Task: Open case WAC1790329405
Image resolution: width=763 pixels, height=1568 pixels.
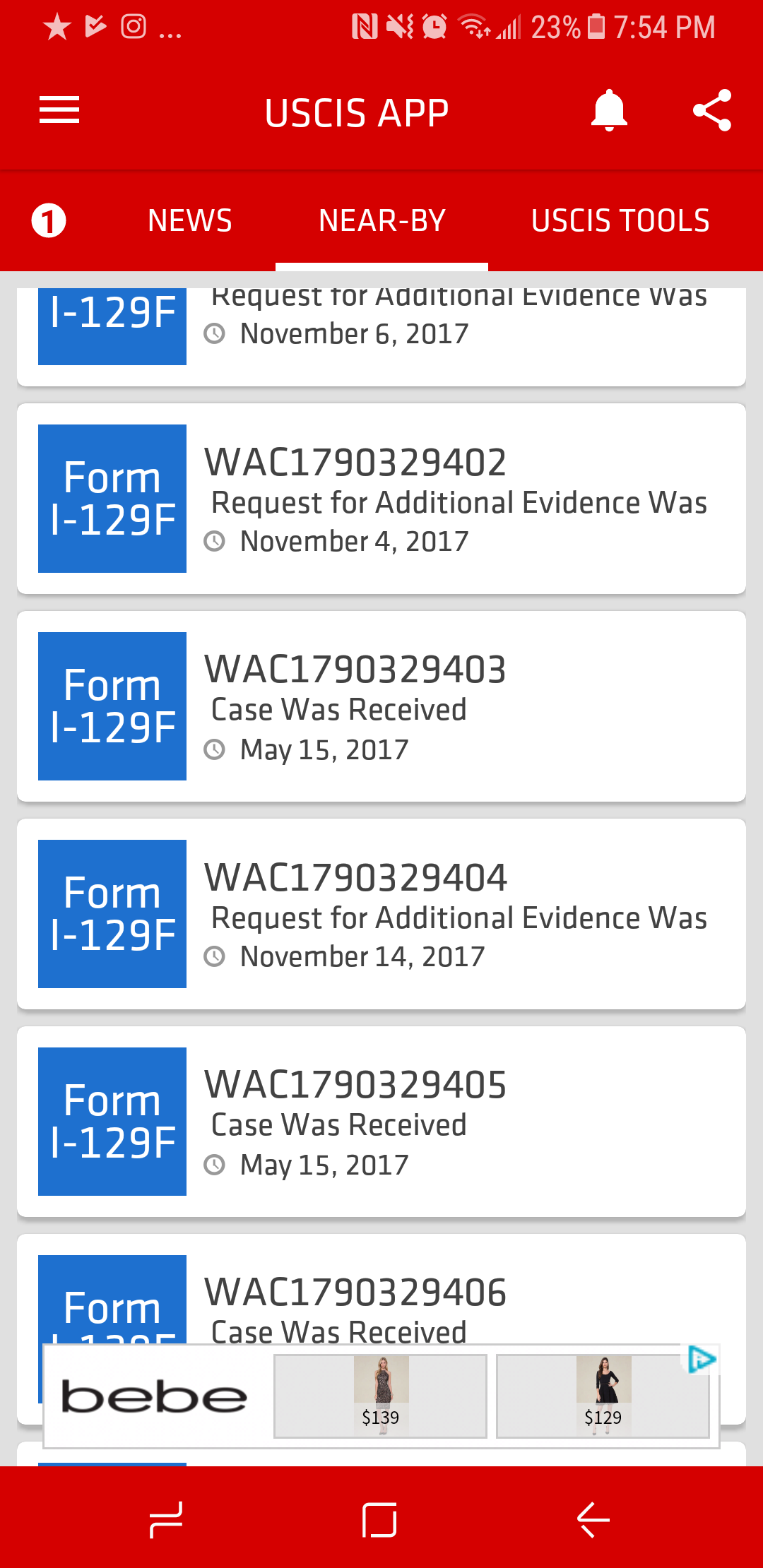Action: (x=381, y=1122)
